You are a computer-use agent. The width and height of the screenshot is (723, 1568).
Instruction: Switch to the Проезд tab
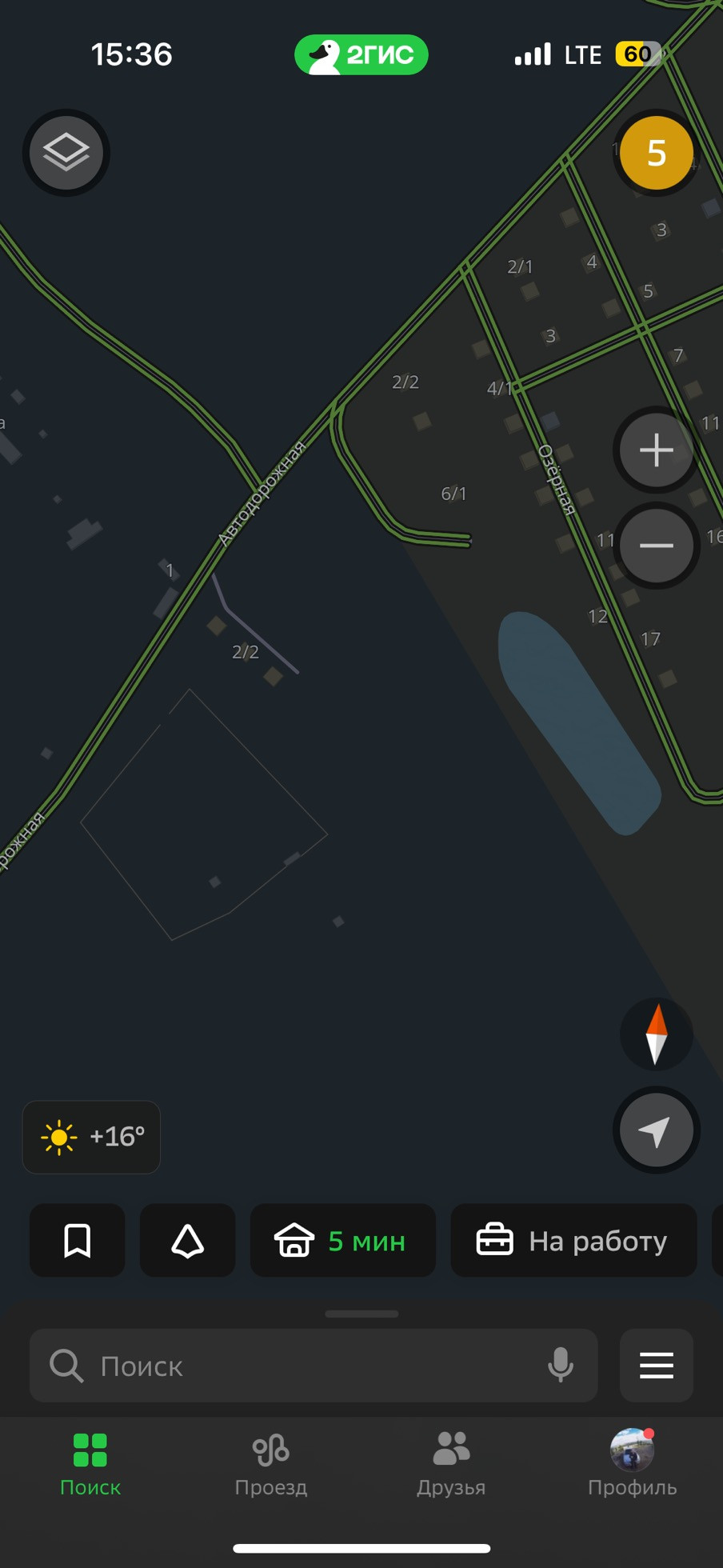pyautogui.click(x=271, y=1465)
